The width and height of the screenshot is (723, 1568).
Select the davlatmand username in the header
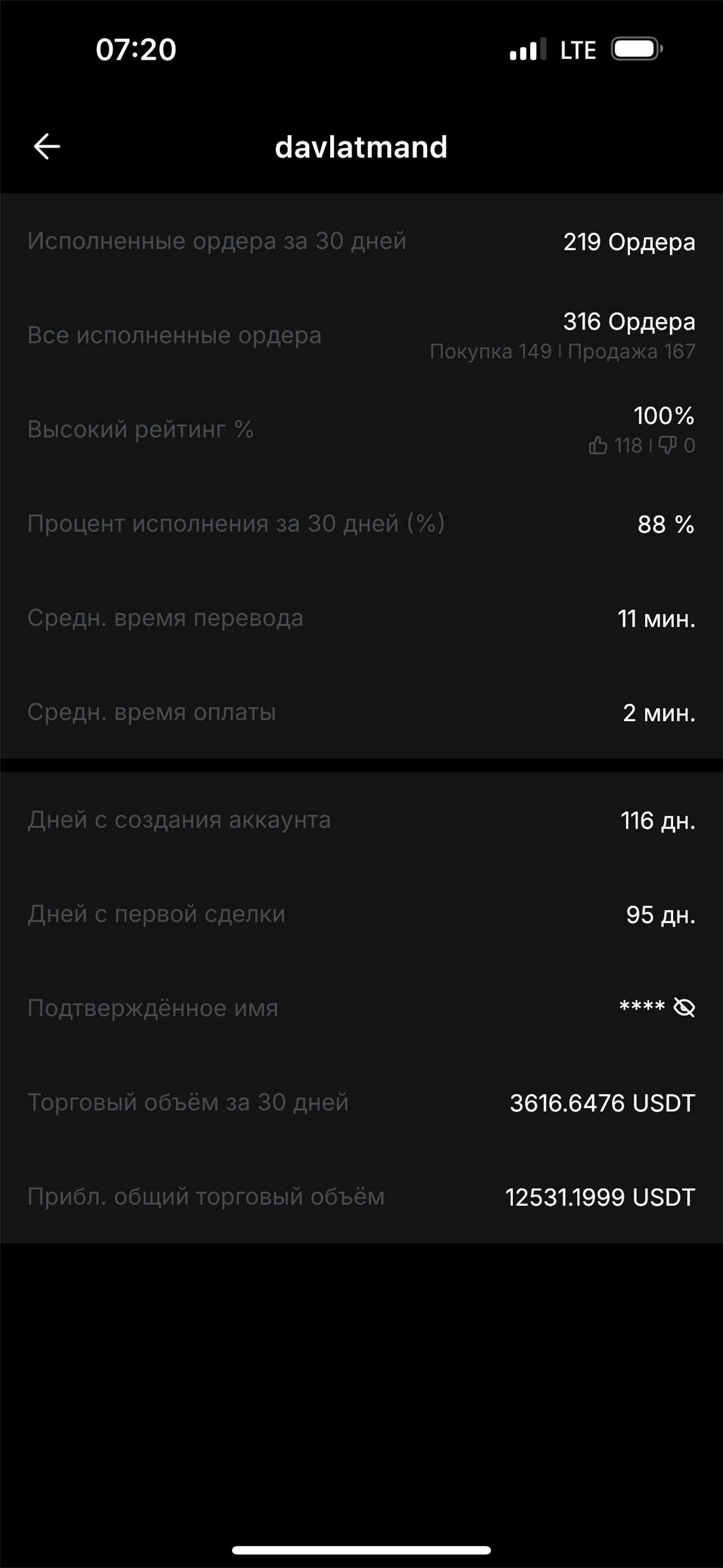pos(361,146)
